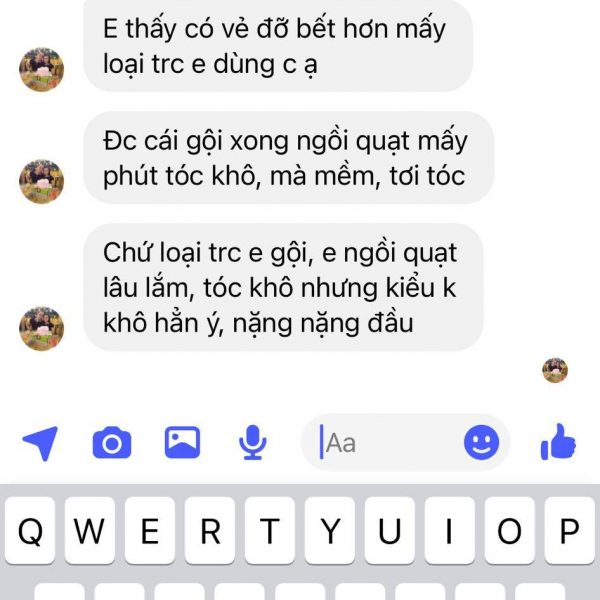Send a thumbs-up like

click(558, 441)
